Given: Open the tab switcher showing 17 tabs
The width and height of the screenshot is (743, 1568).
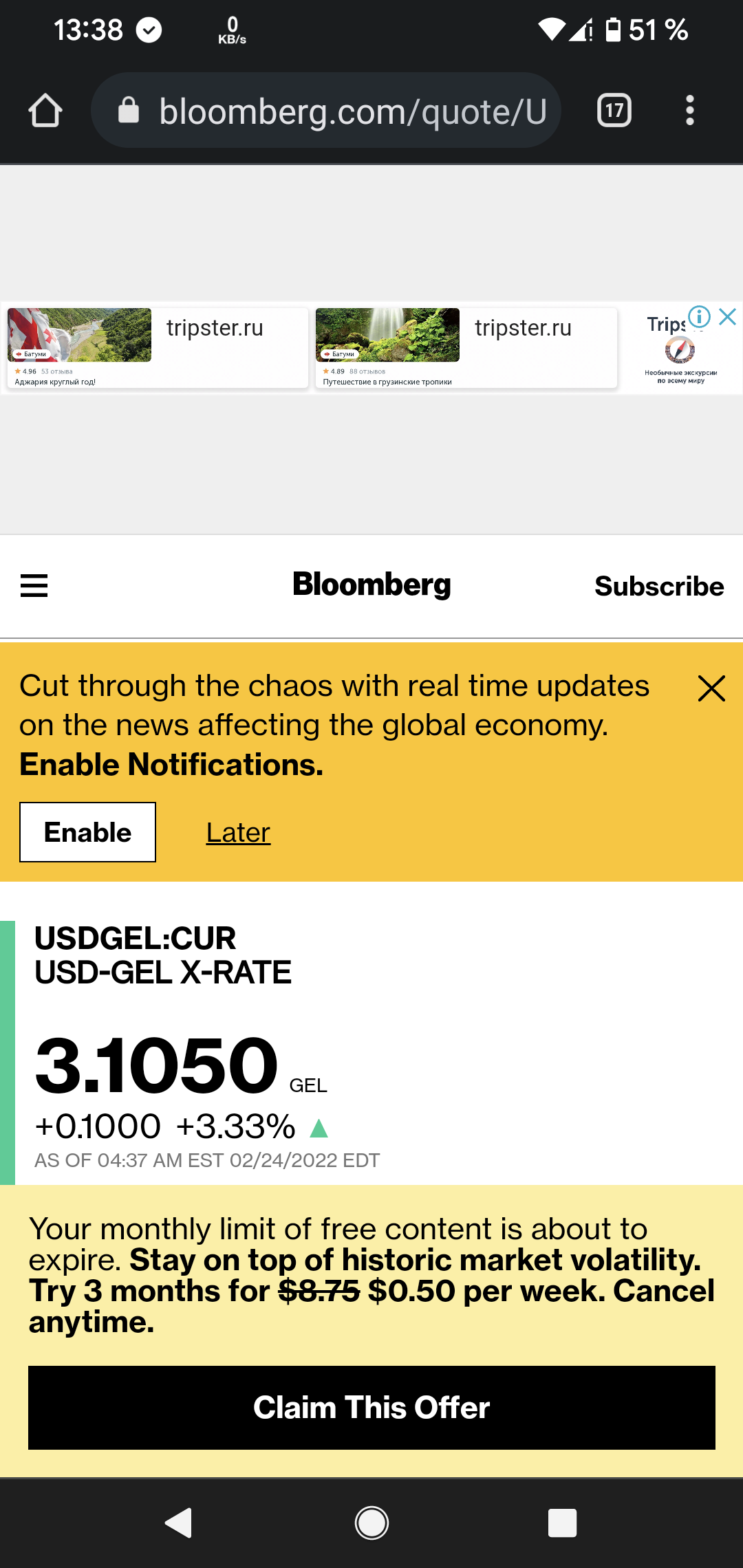Looking at the screenshot, I should [614, 111].
